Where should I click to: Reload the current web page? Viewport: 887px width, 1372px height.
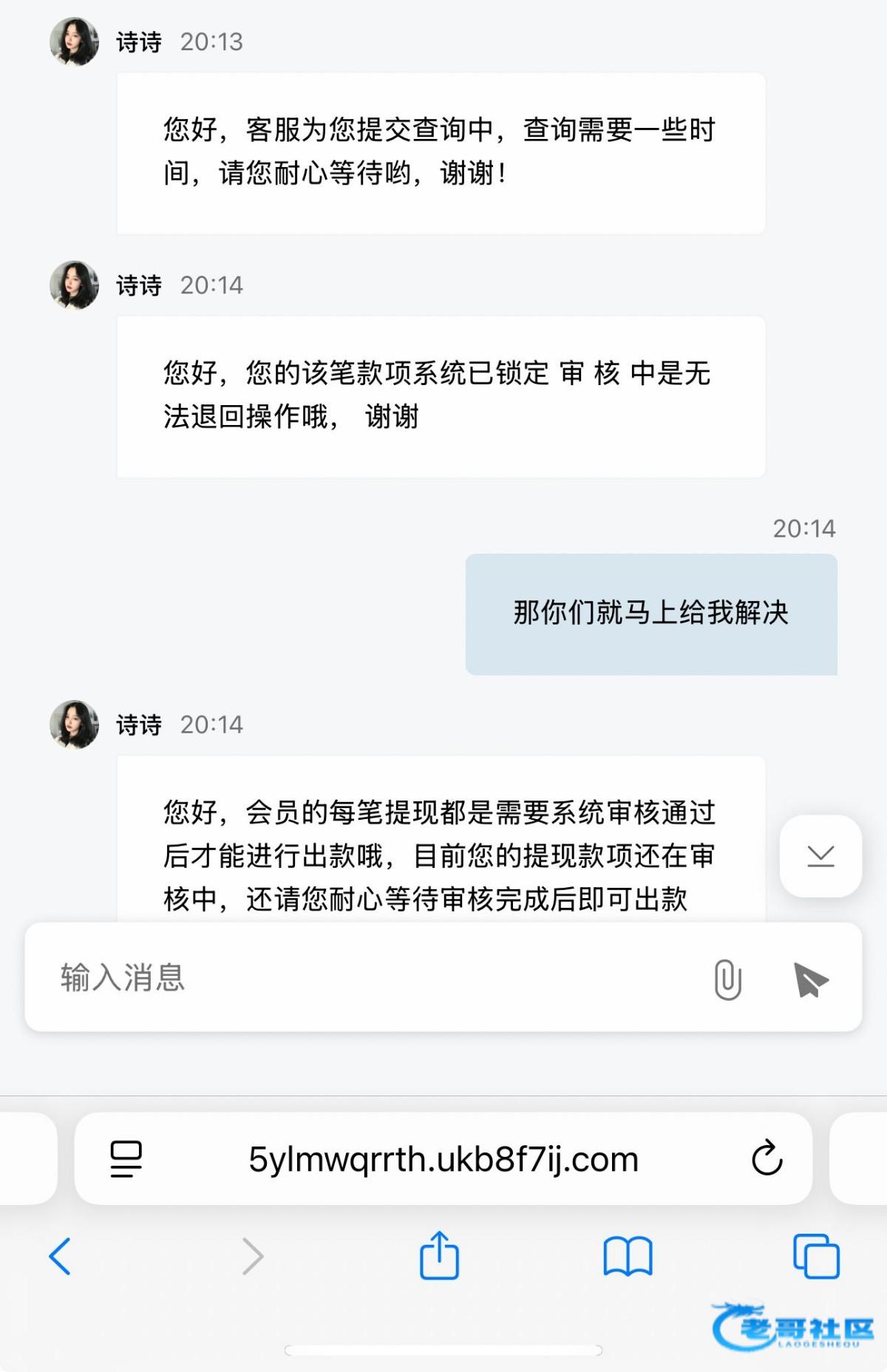click(x=767, y=1158)
